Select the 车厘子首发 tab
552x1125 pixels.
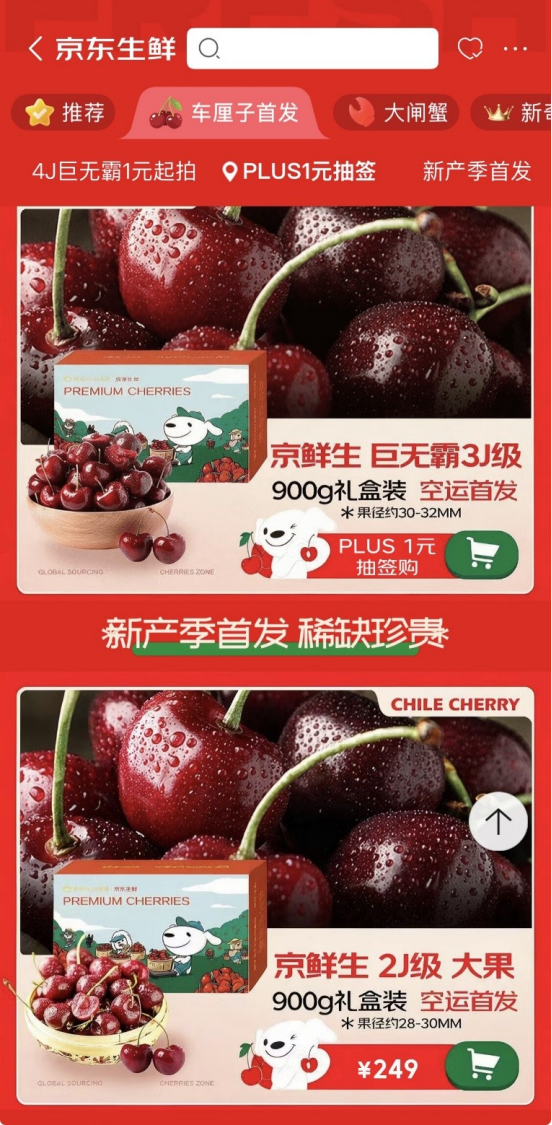[x=225, y=113]
